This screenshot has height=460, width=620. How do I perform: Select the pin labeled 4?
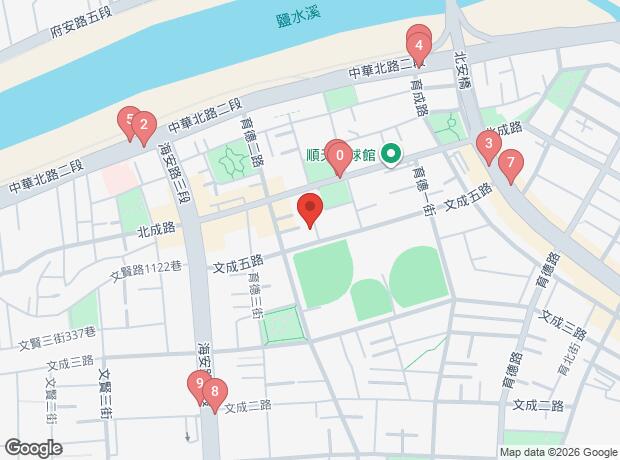419,45
